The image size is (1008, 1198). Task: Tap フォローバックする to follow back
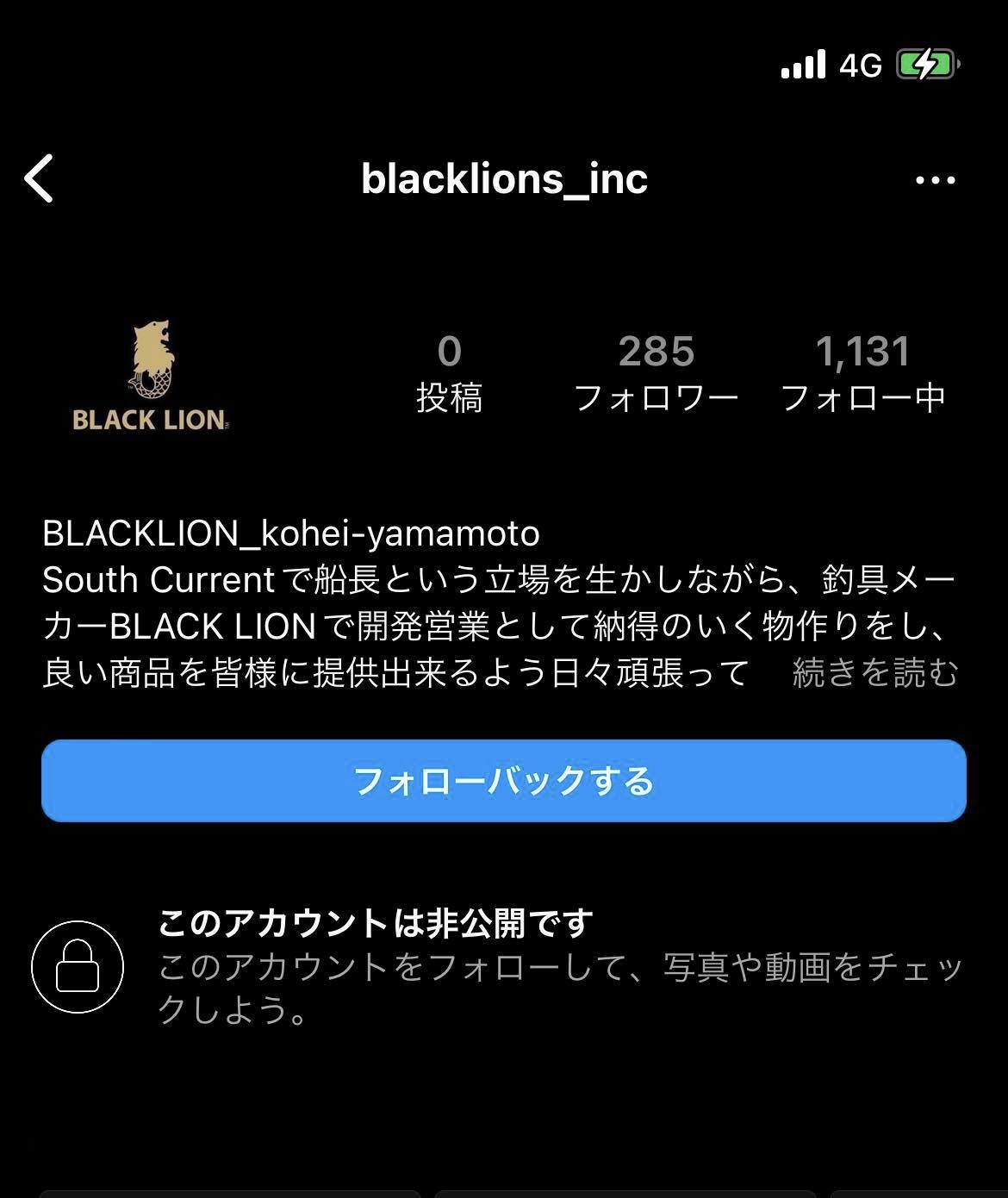(x=504, y=781)
